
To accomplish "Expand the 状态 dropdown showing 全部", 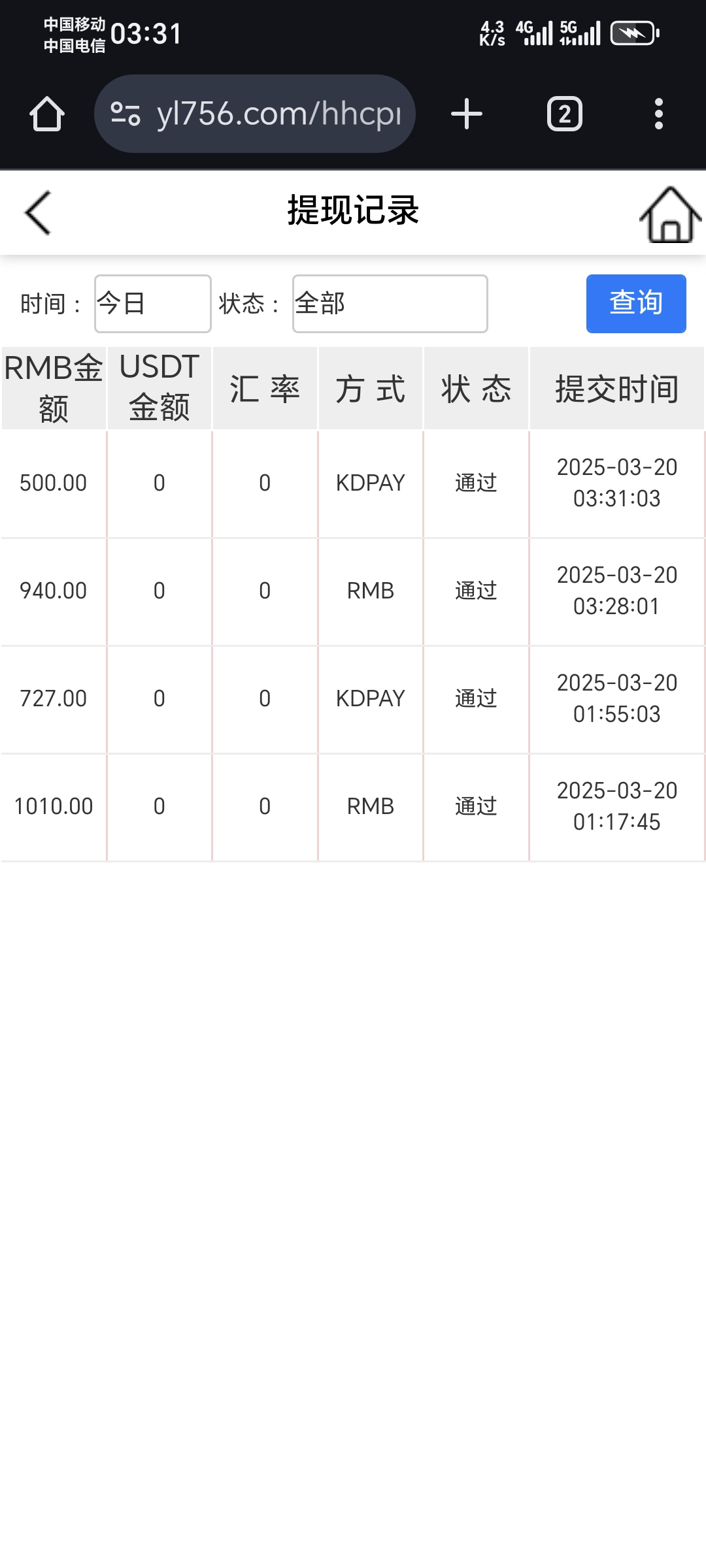I will tap(390, 304).
